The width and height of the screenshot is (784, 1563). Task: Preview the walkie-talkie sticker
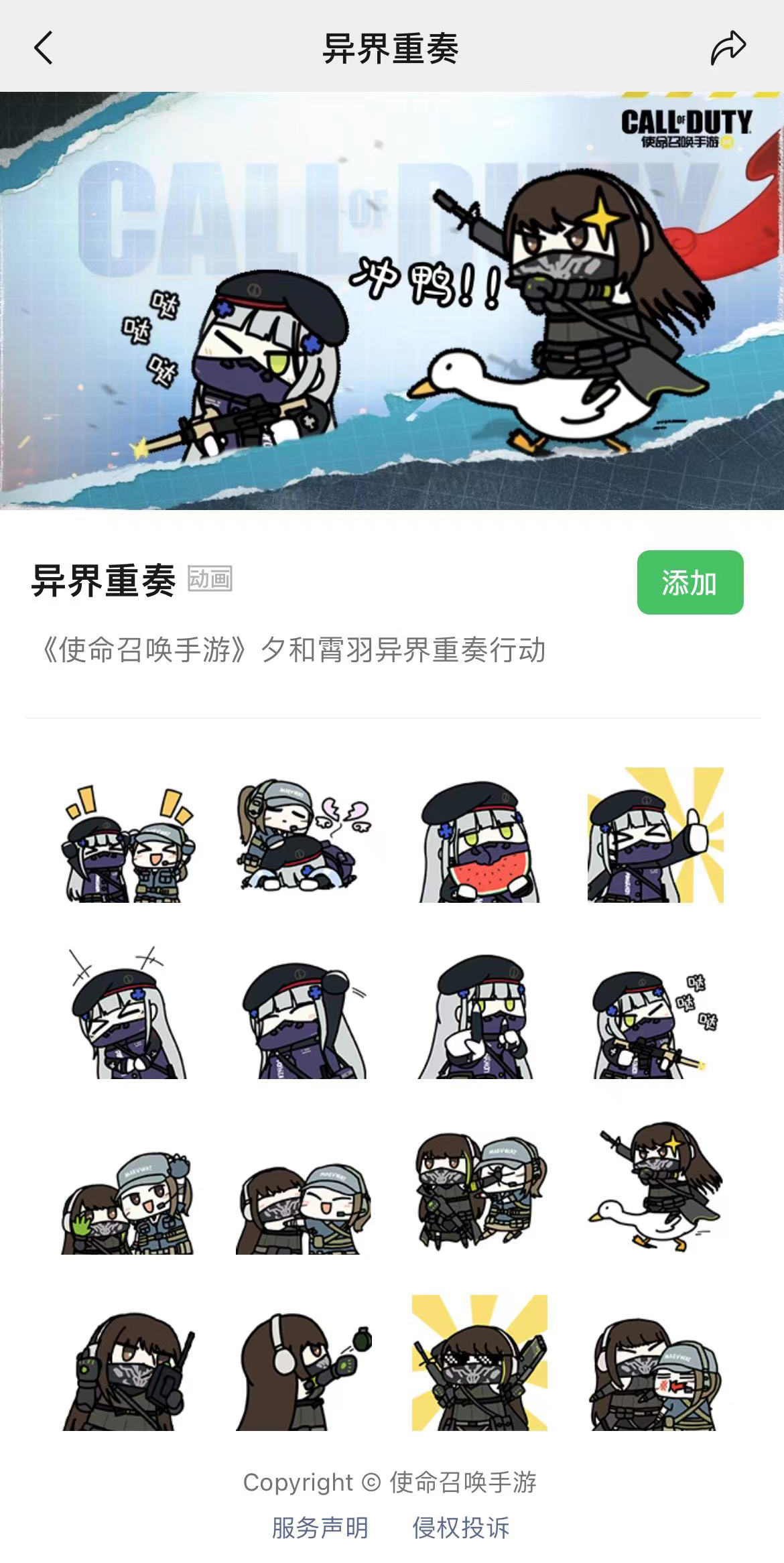pos(127,1370)
